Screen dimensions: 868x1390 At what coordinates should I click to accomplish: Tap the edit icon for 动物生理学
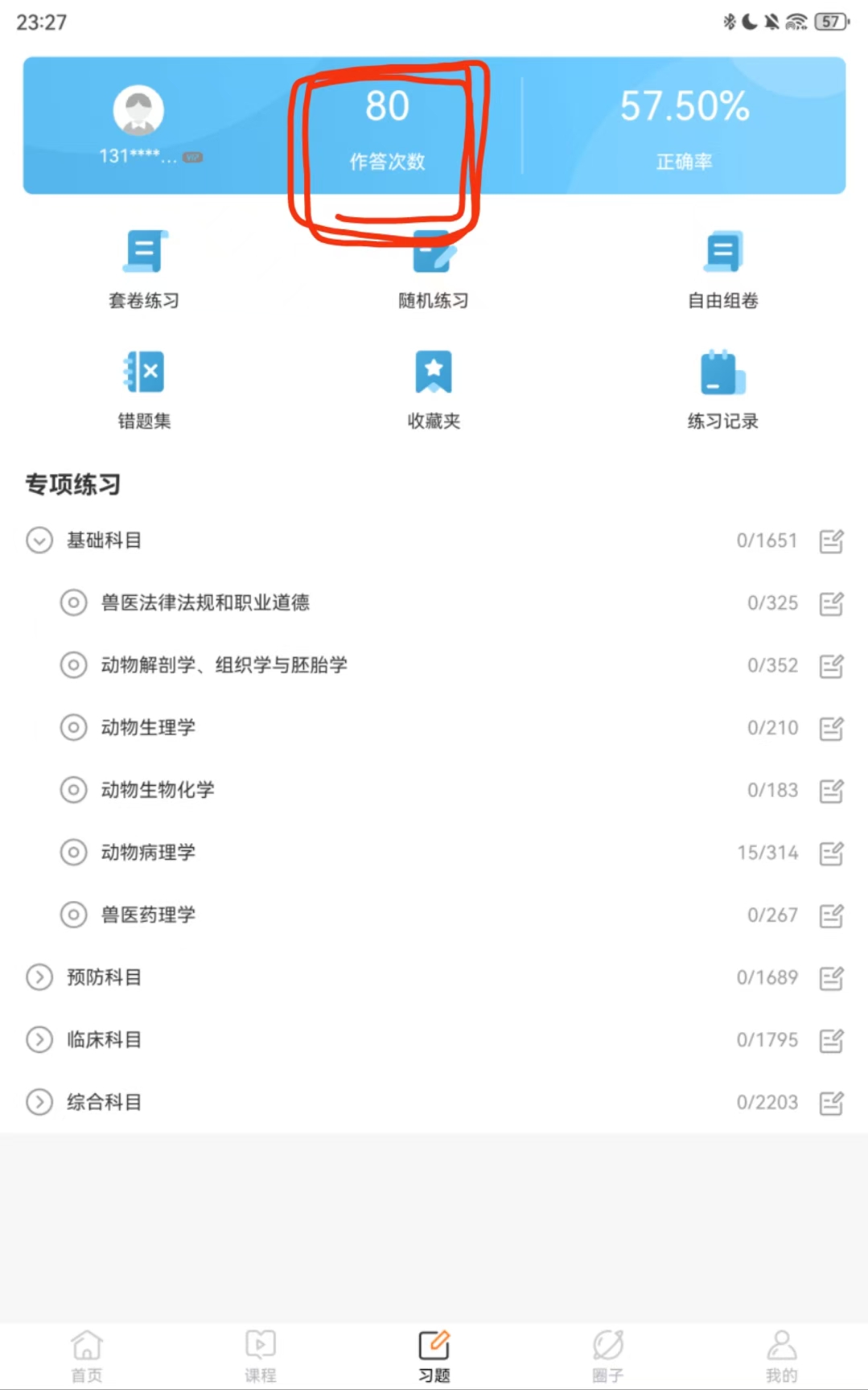(831, 728)
